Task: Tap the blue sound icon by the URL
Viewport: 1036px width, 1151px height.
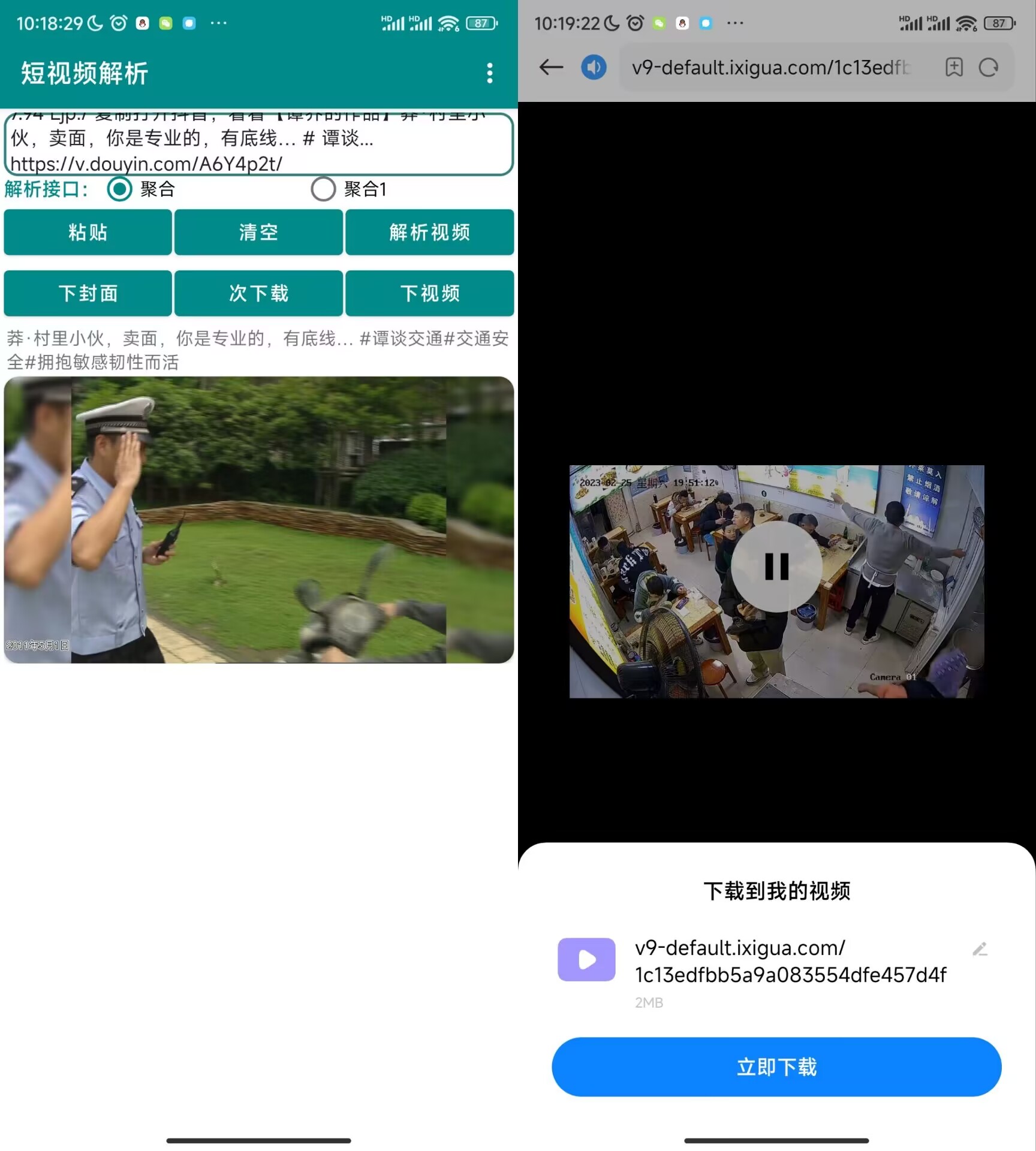Action: pos(594,67)
